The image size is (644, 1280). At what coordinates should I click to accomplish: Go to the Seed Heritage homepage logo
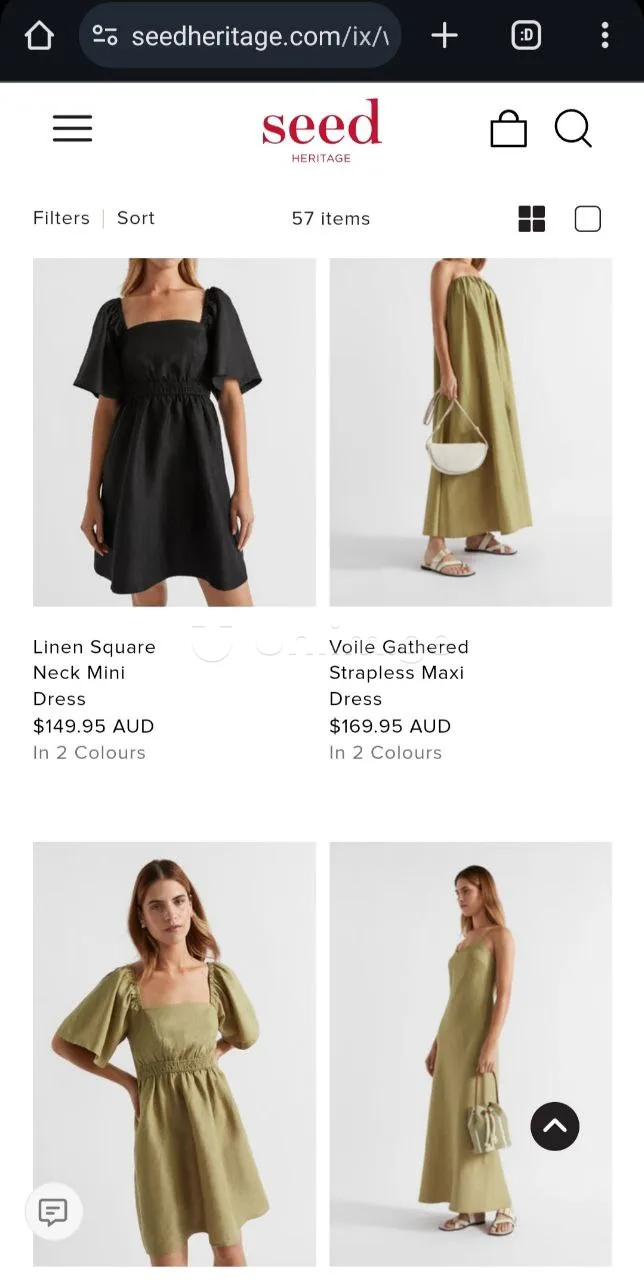321,130
